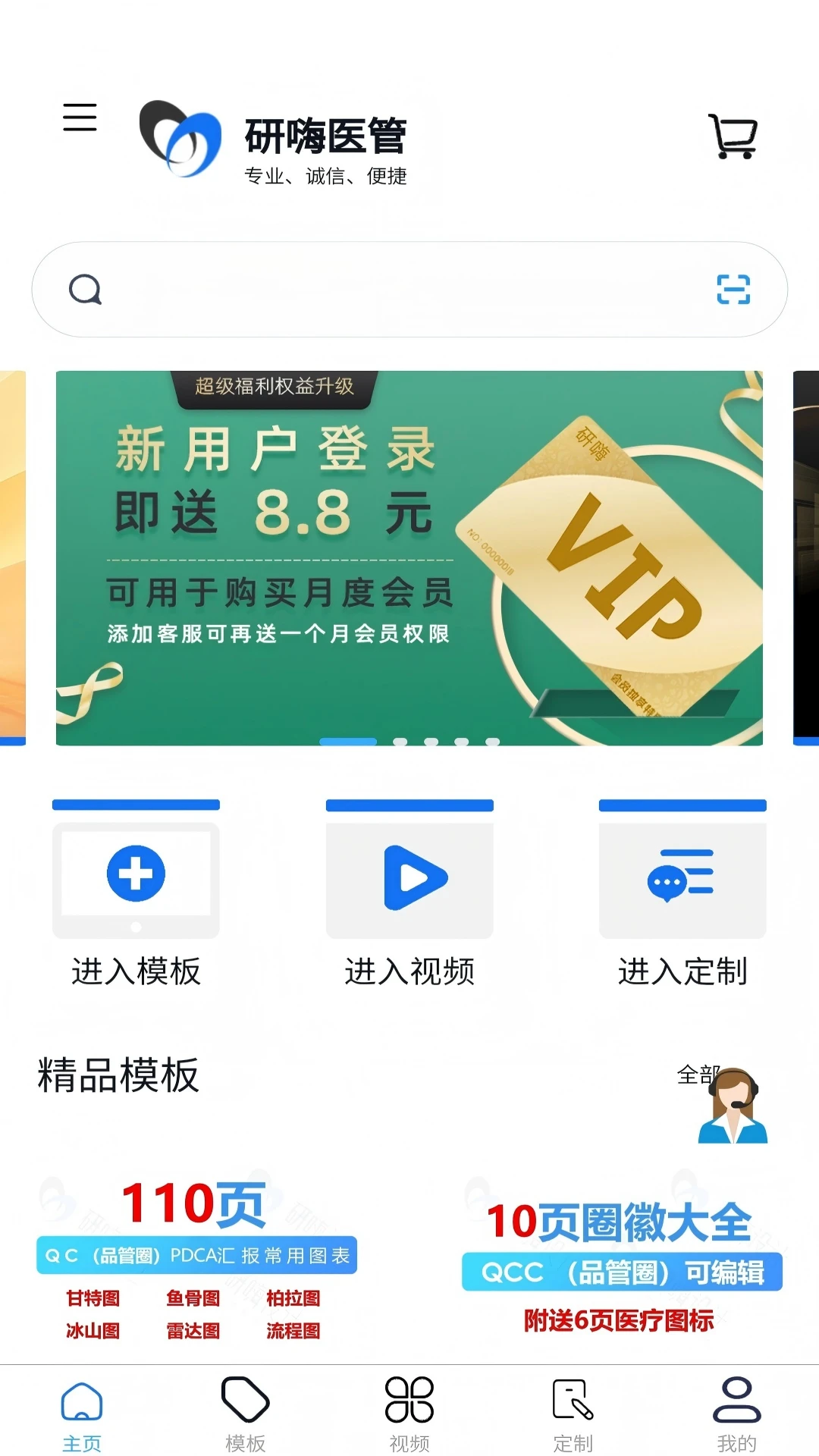Tap the 进入视频 video play icon
Viewport: 819px width, 1456px height.
(409, 876)
